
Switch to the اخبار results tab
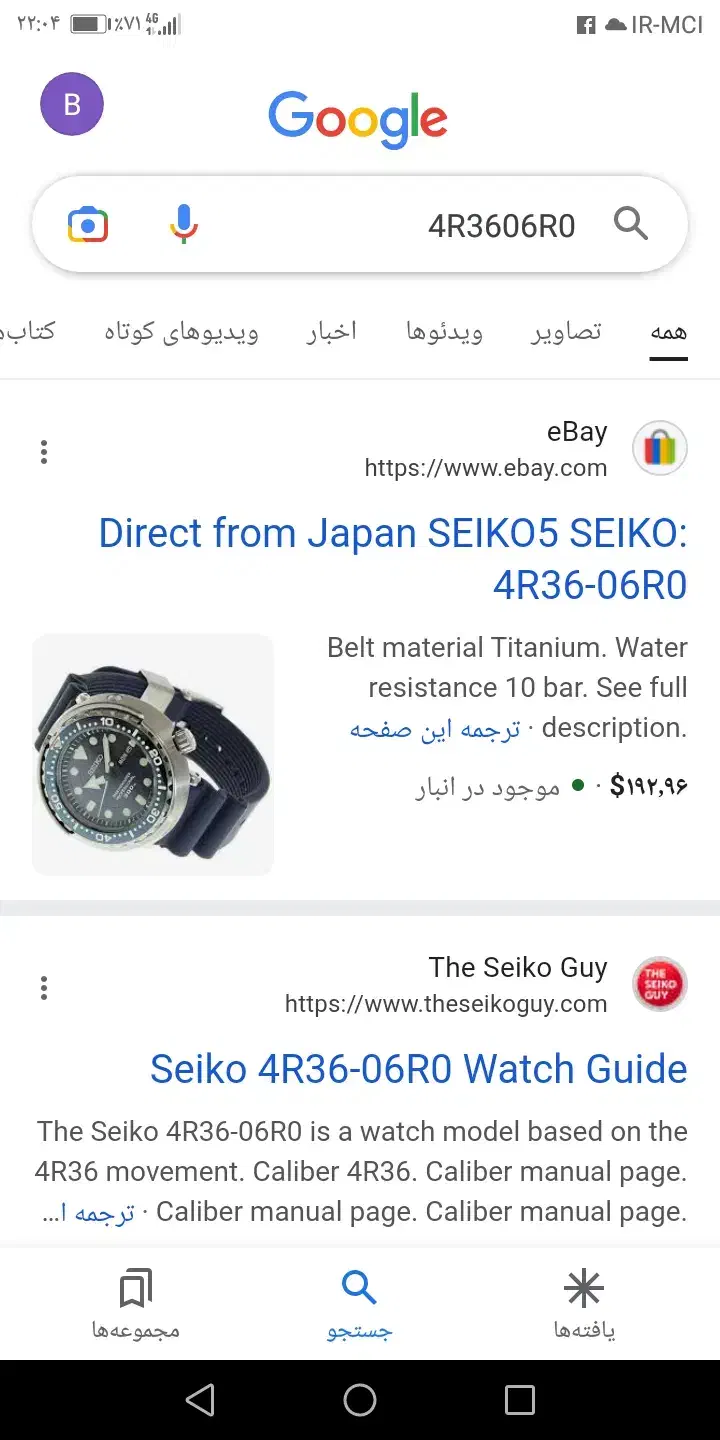(331, 332)
